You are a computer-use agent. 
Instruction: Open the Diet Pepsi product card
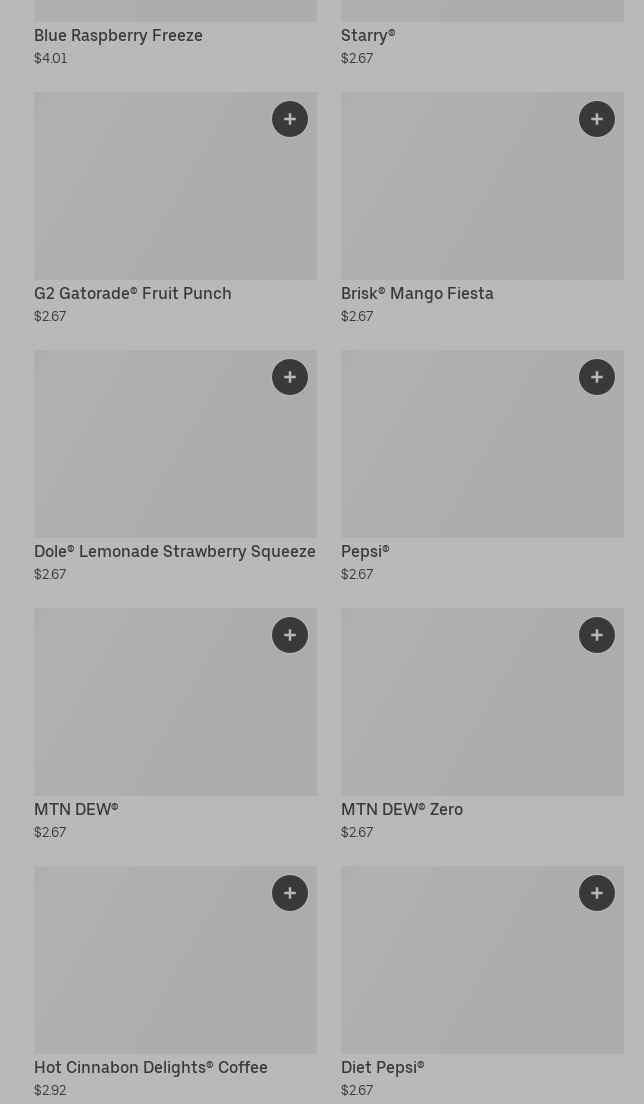[x=460, y=974]
